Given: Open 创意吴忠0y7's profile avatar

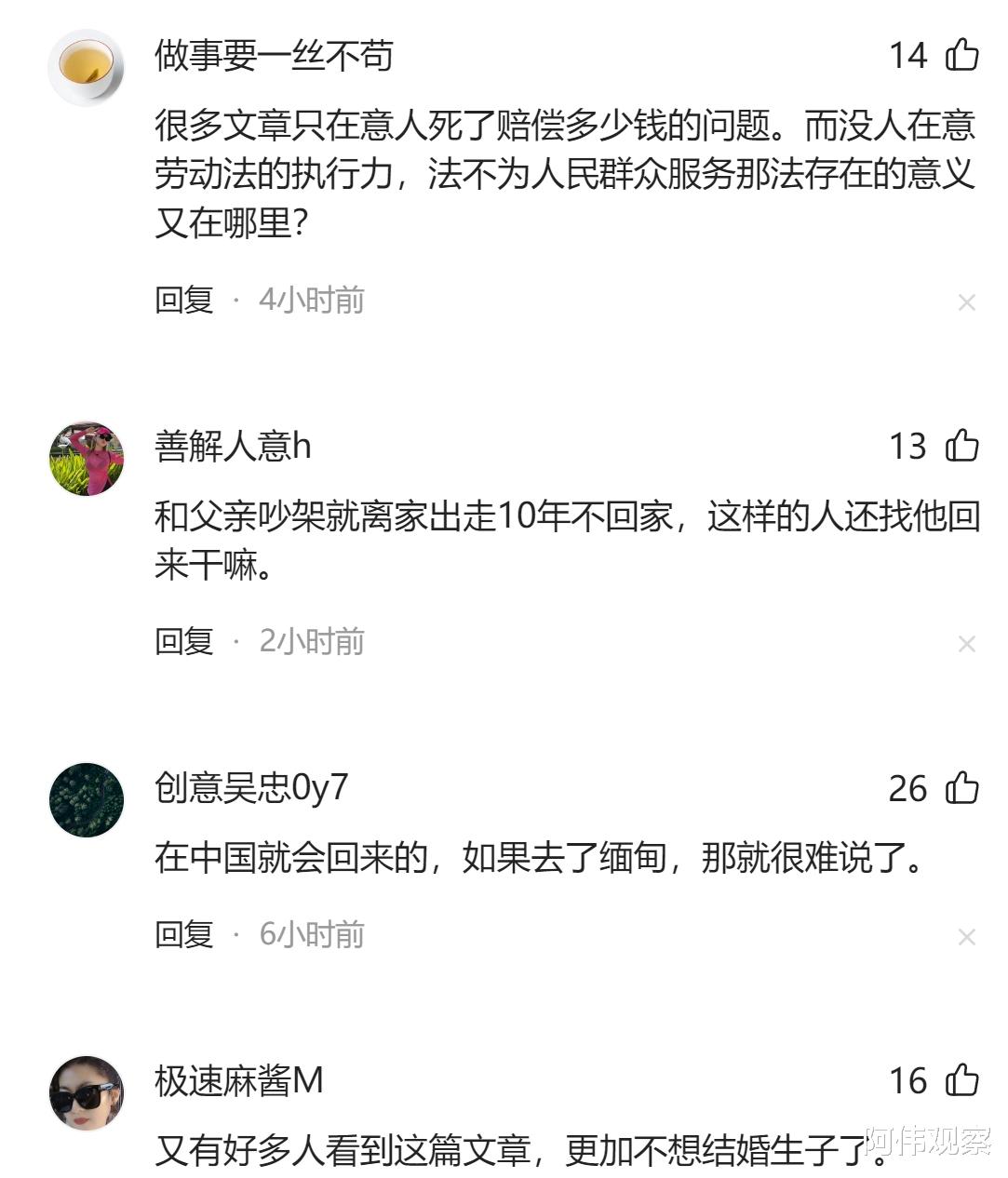Looking at the screenshot, I should [86, 800].
